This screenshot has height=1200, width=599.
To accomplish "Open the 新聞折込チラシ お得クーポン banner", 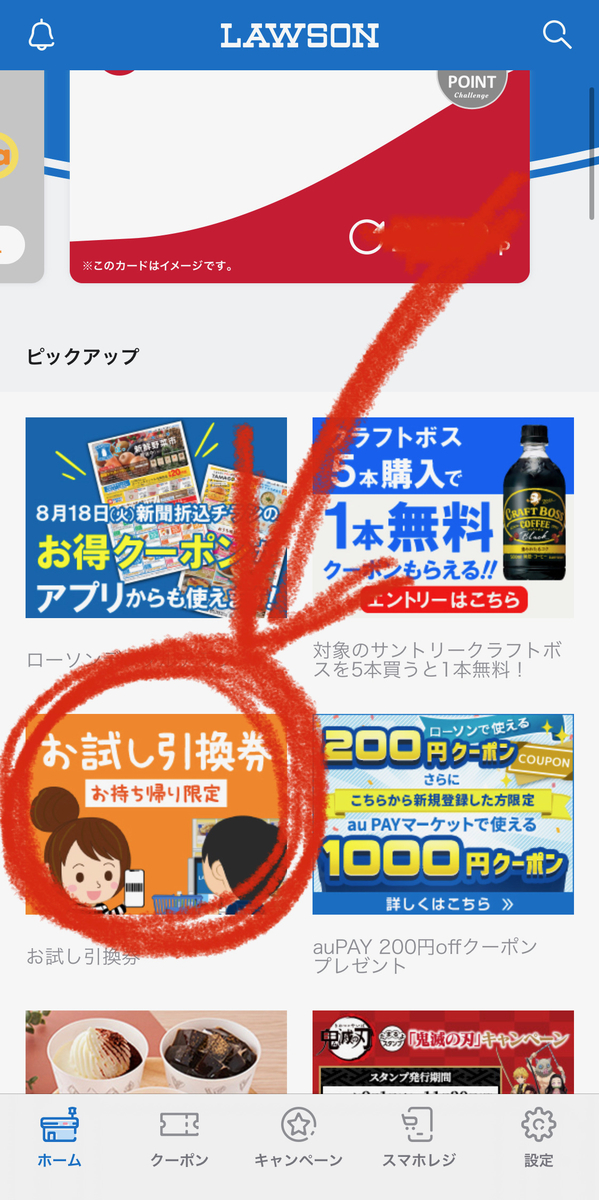I will tap(156, 517).
